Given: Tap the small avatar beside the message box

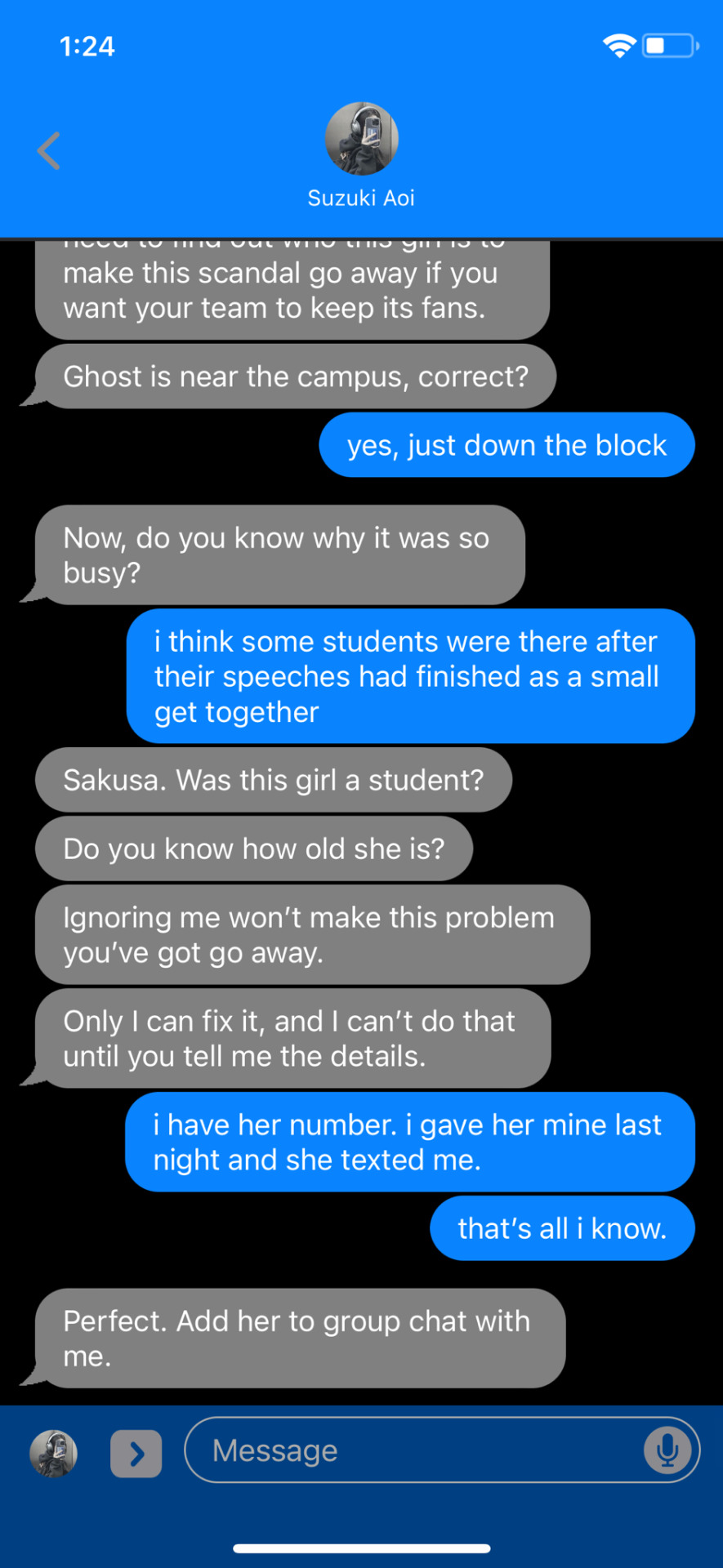Looking at the screenshot, I should point(54,1454).
